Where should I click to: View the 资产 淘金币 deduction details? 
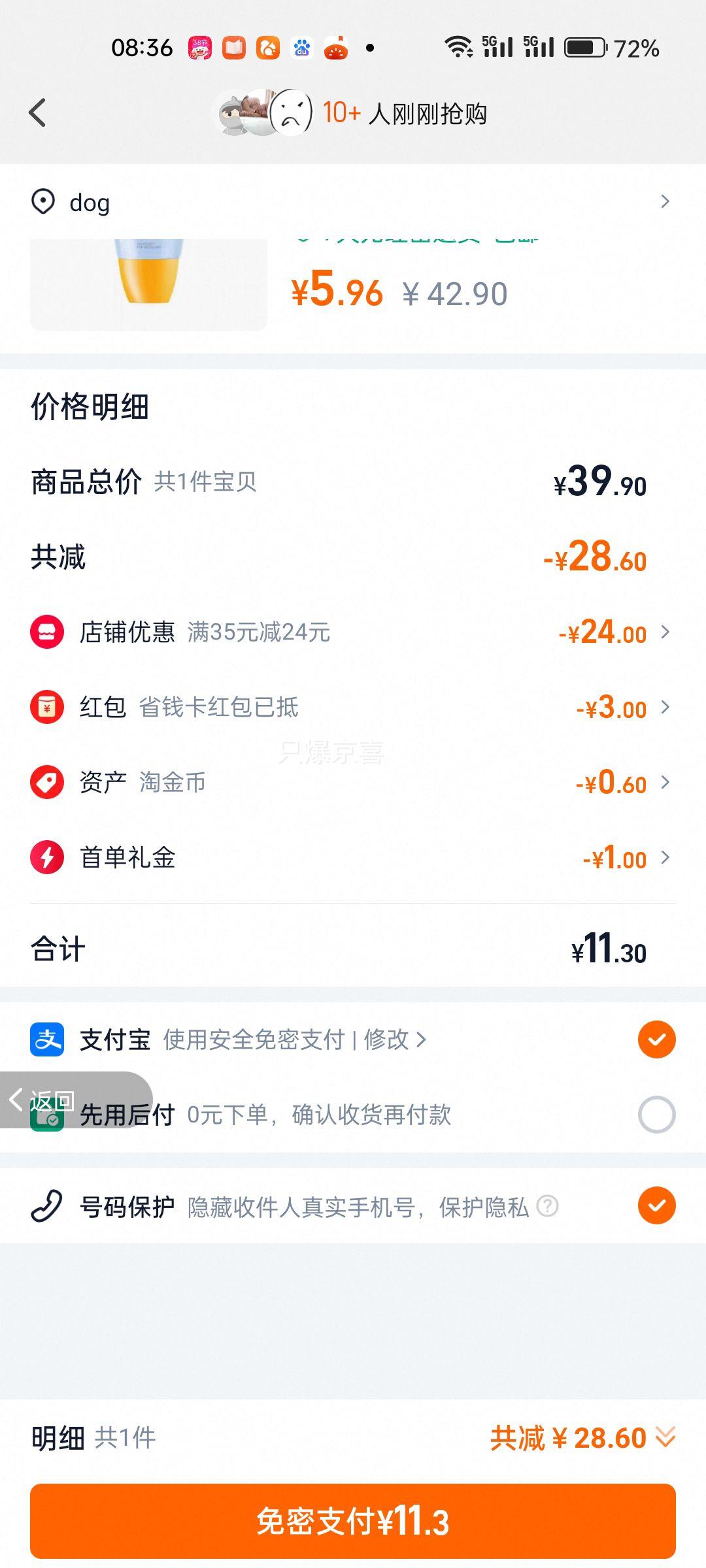[353, 782]
